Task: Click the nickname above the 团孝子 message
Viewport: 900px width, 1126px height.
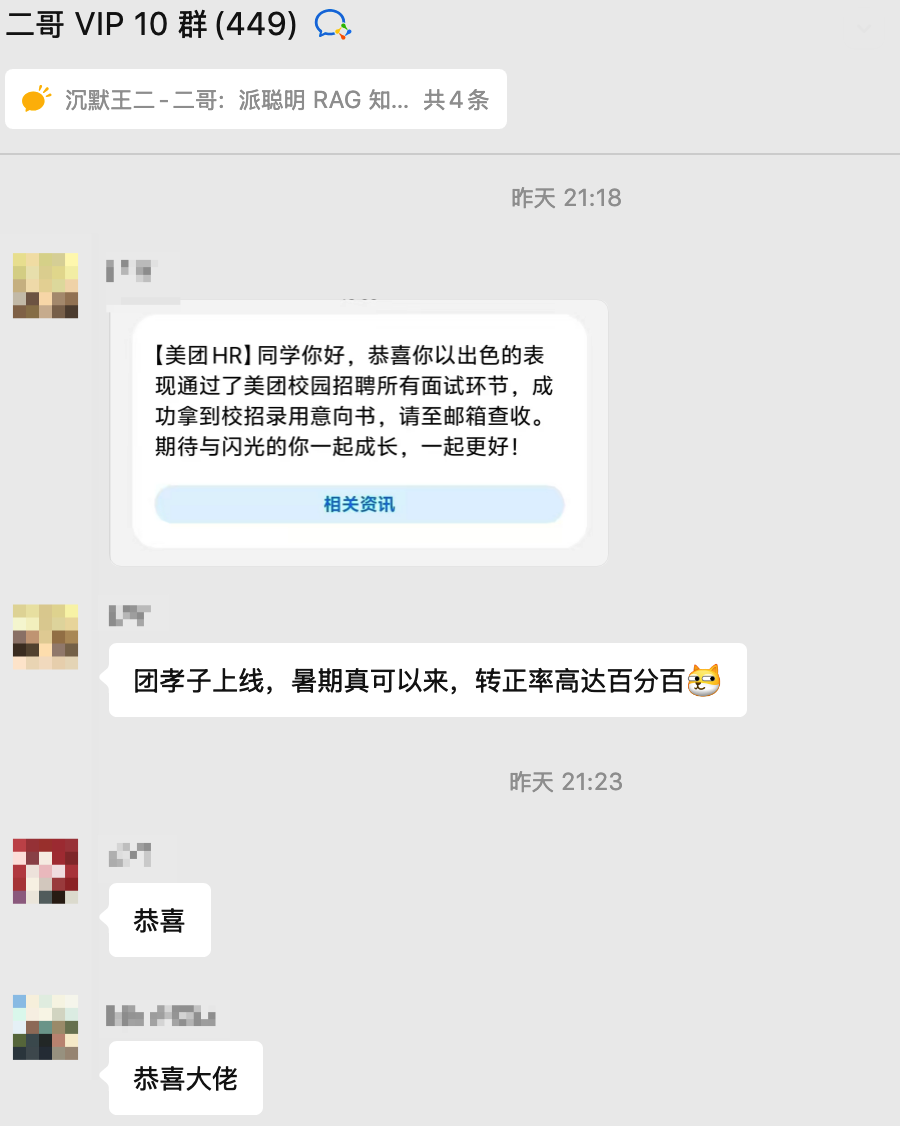Action: [x=130, y=615]
